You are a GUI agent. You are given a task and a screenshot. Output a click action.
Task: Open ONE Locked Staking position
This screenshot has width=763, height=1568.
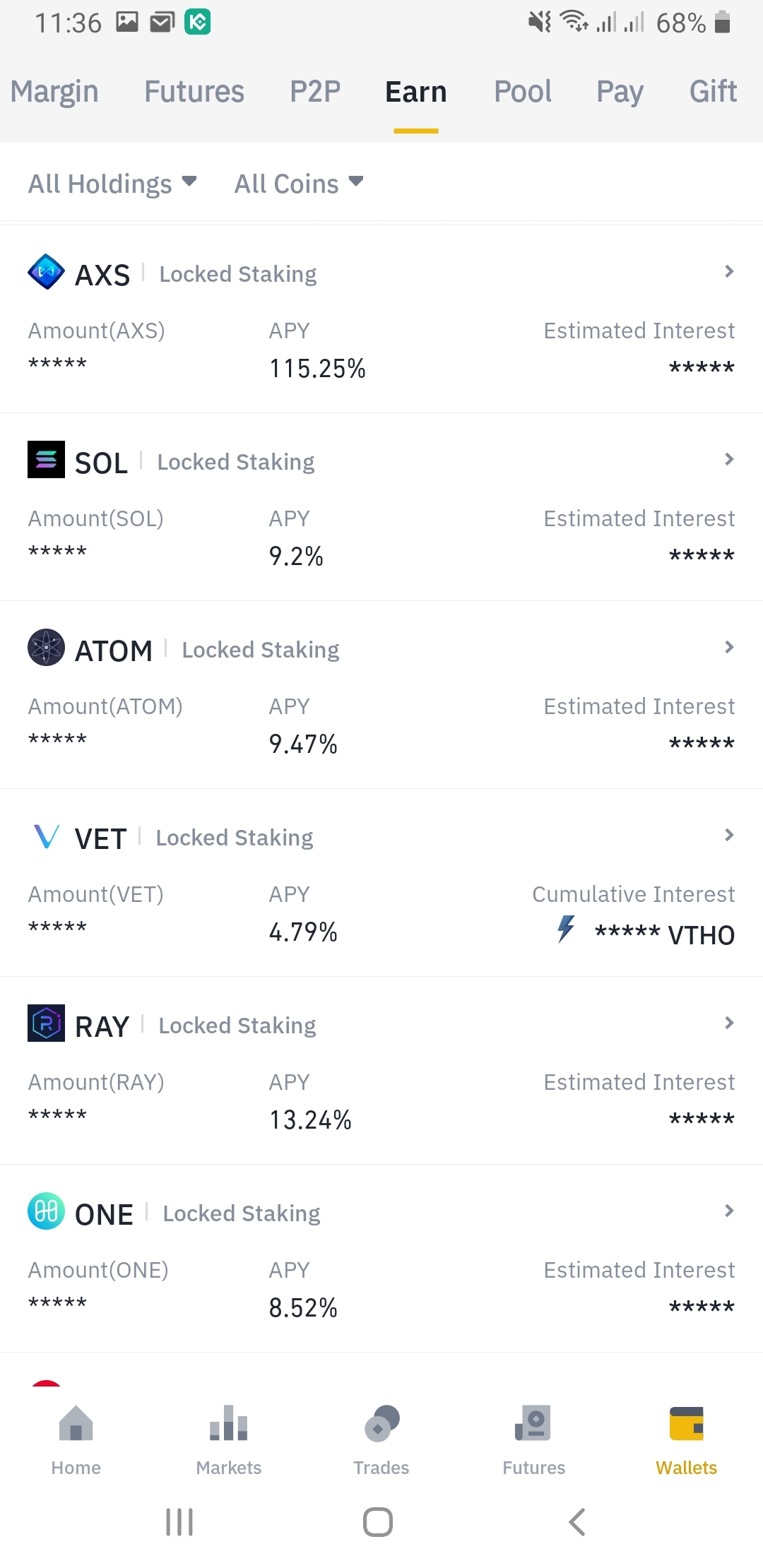click(381, 1259)
